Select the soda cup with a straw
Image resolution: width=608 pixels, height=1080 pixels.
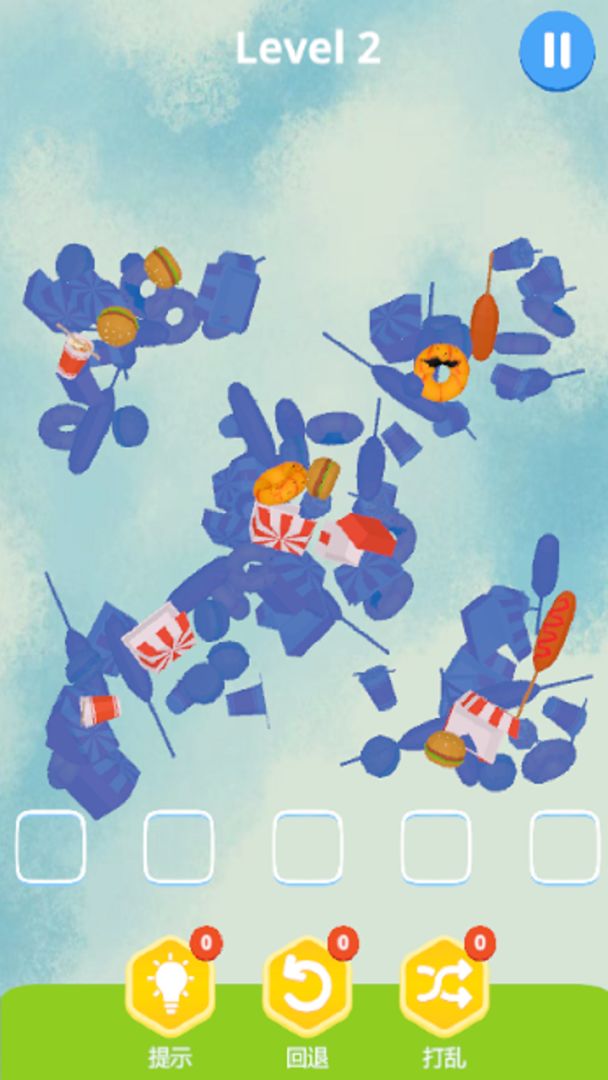click(74, 356)
